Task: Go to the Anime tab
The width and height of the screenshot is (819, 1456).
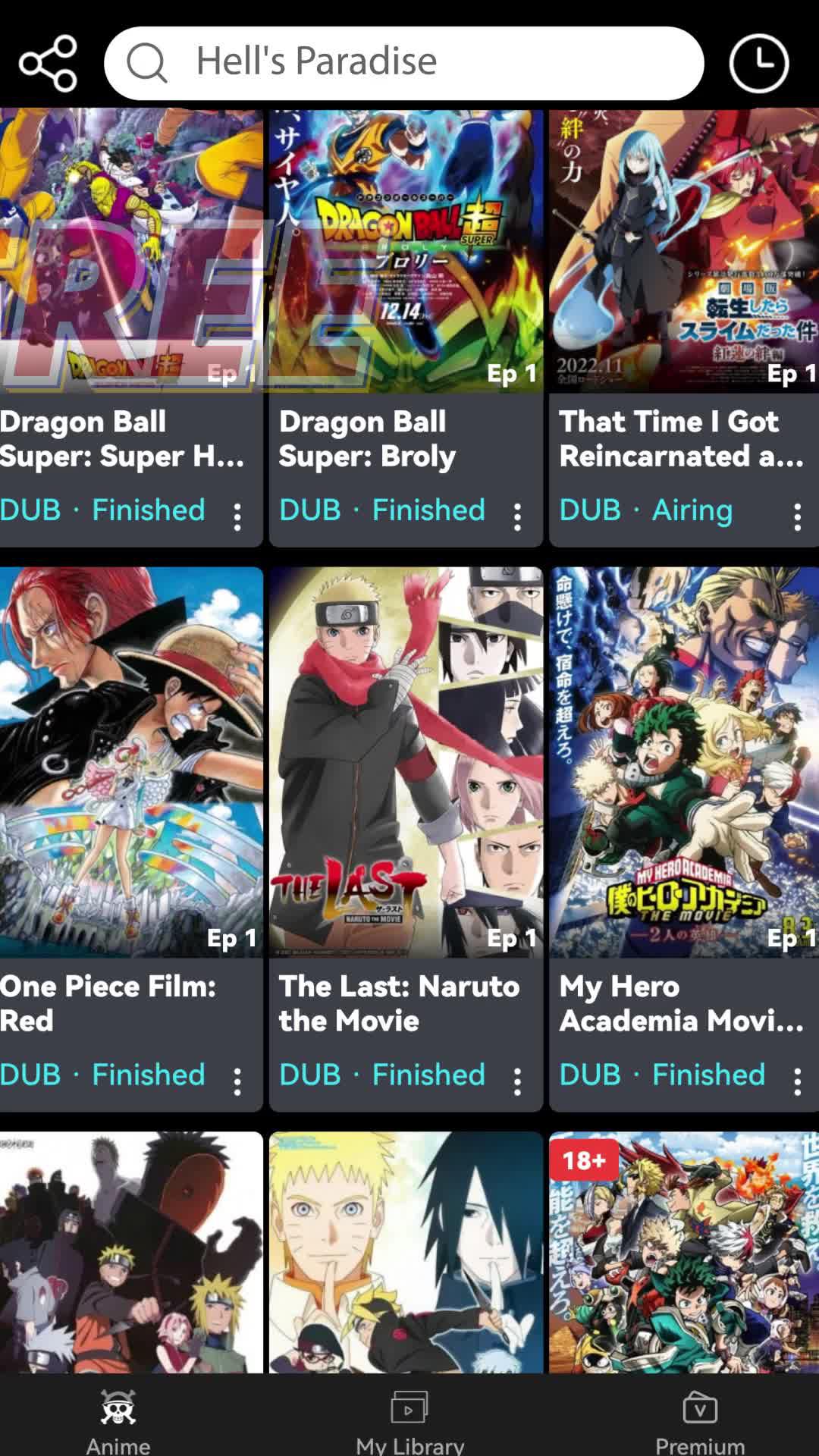Action: point(118,1420)
